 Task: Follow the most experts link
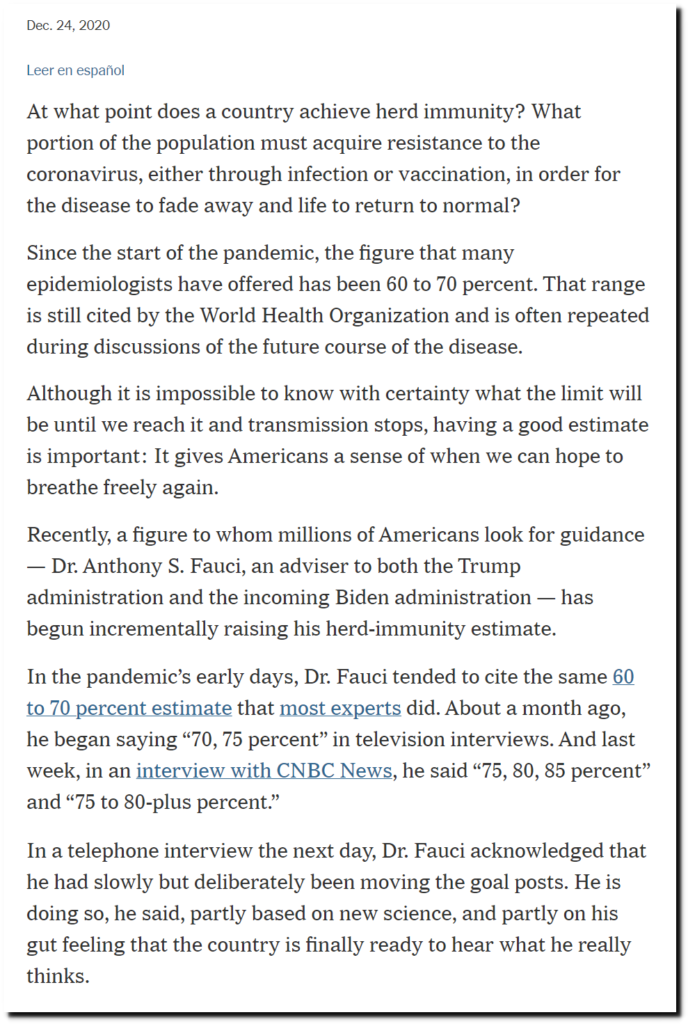tap(340, 708)
